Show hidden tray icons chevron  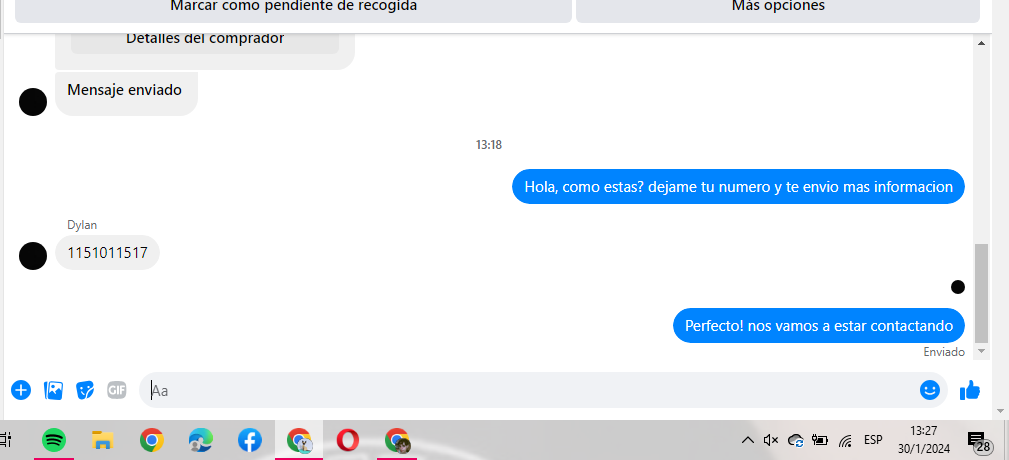pos(747,440)
